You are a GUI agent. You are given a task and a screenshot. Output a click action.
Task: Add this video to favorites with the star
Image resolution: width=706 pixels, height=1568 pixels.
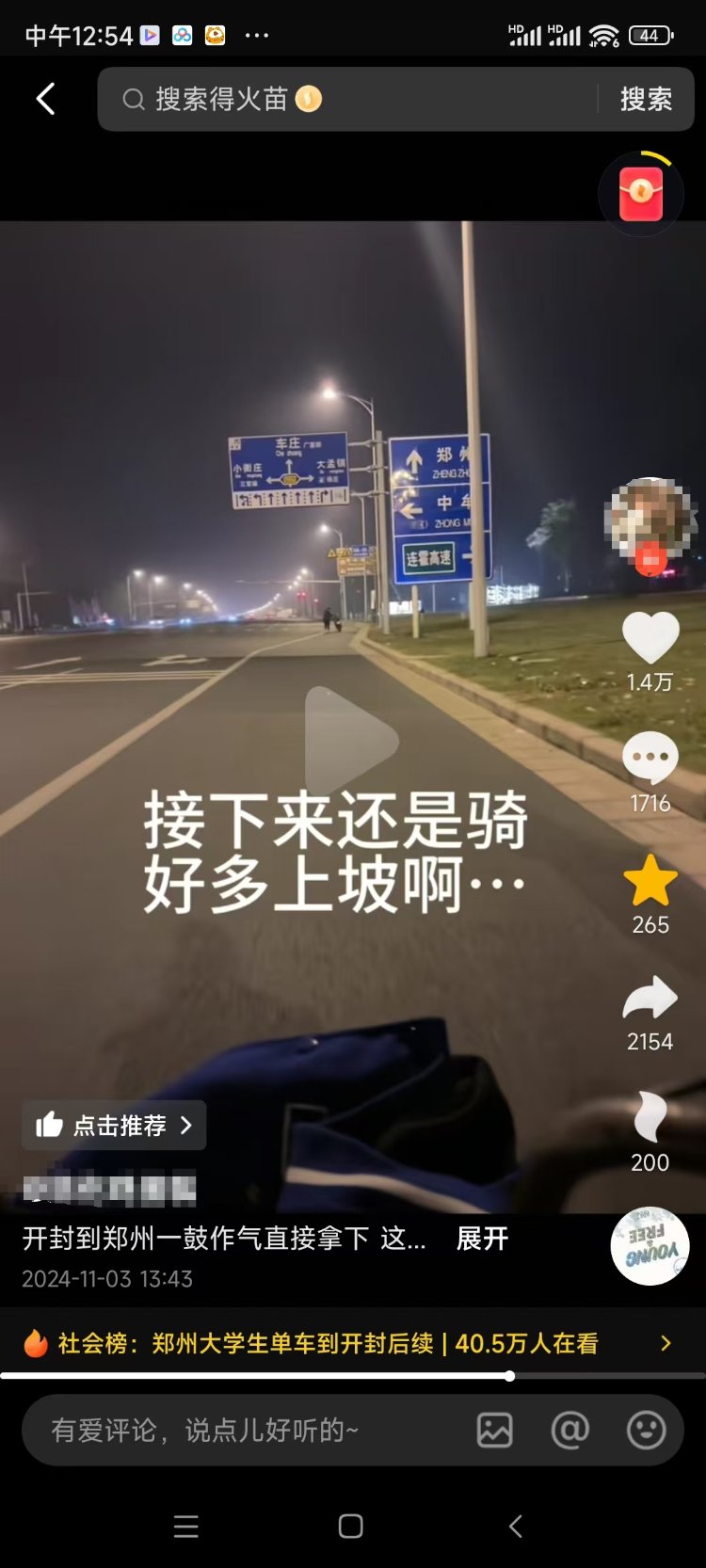(x=650, y=881)
